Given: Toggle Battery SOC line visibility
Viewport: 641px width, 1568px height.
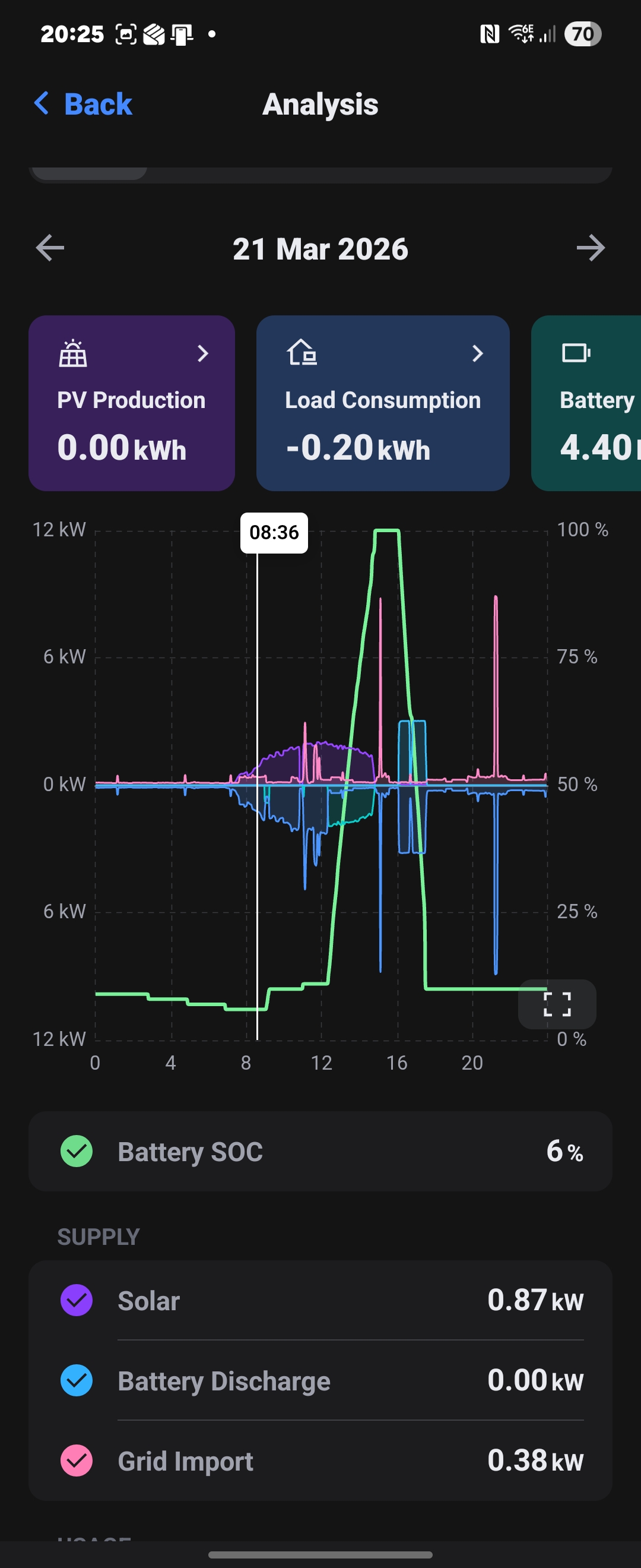Looking at the screenshot, I should [x=77, y=1151].
